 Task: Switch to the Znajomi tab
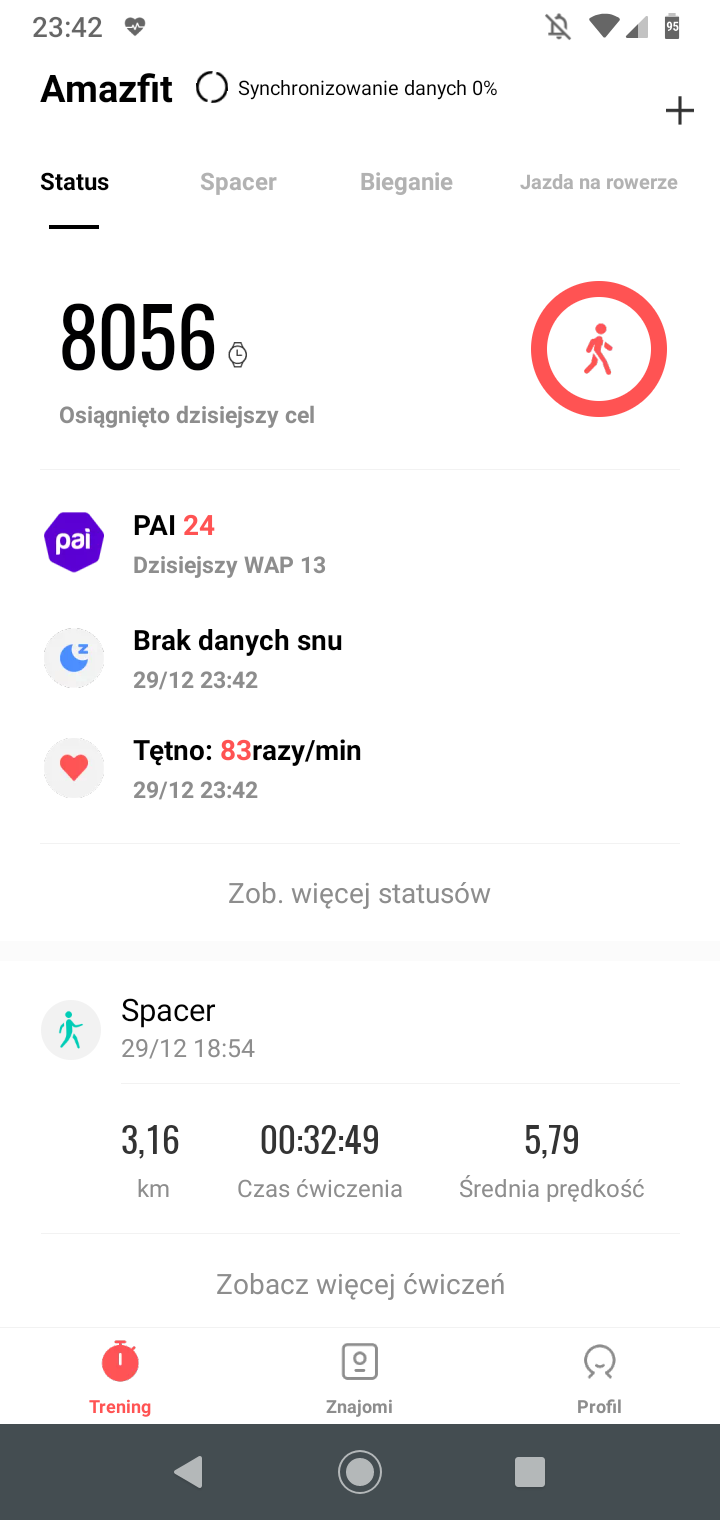point(359,1377)
